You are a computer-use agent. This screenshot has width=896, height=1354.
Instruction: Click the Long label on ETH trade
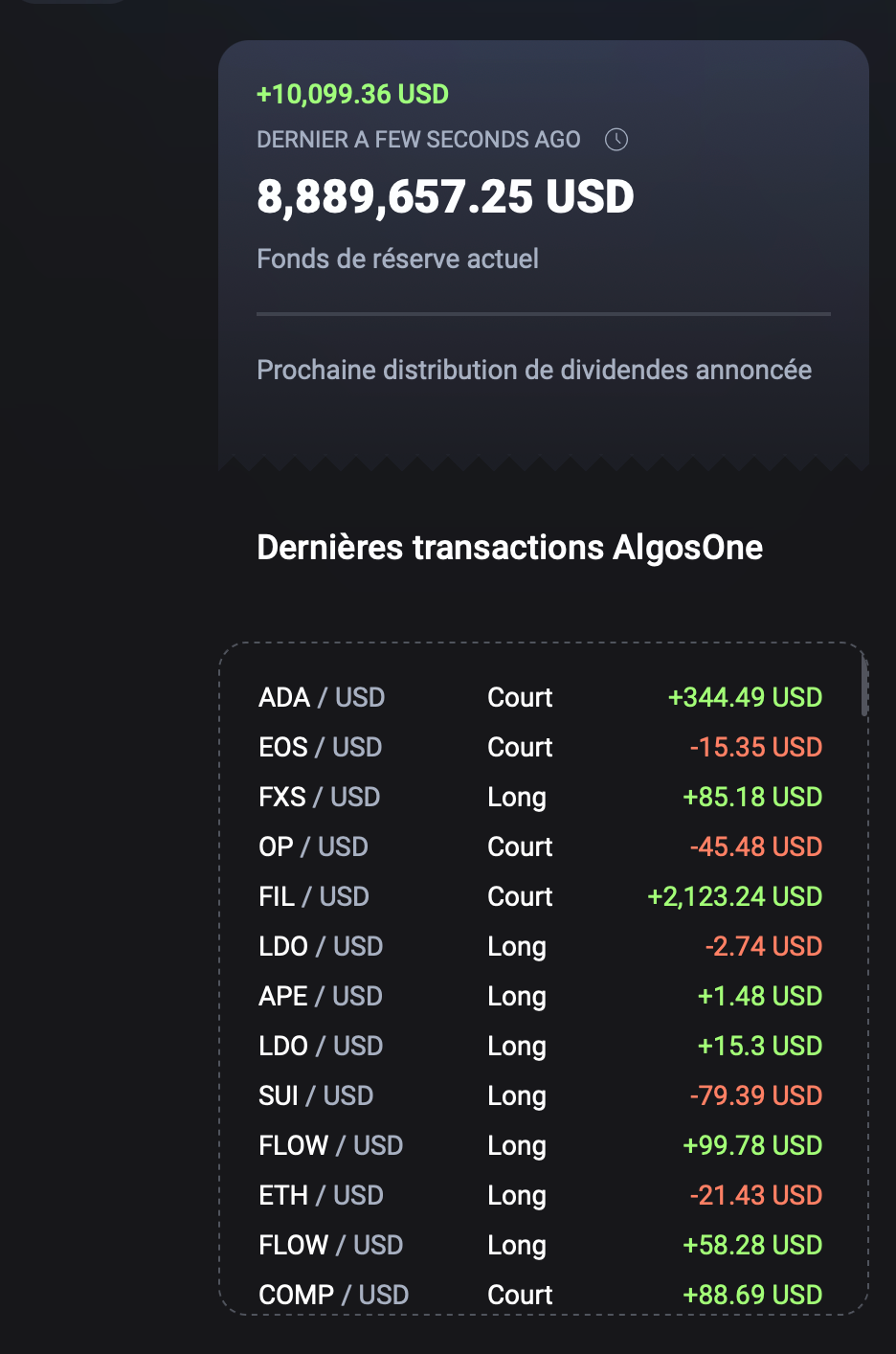517,1195
